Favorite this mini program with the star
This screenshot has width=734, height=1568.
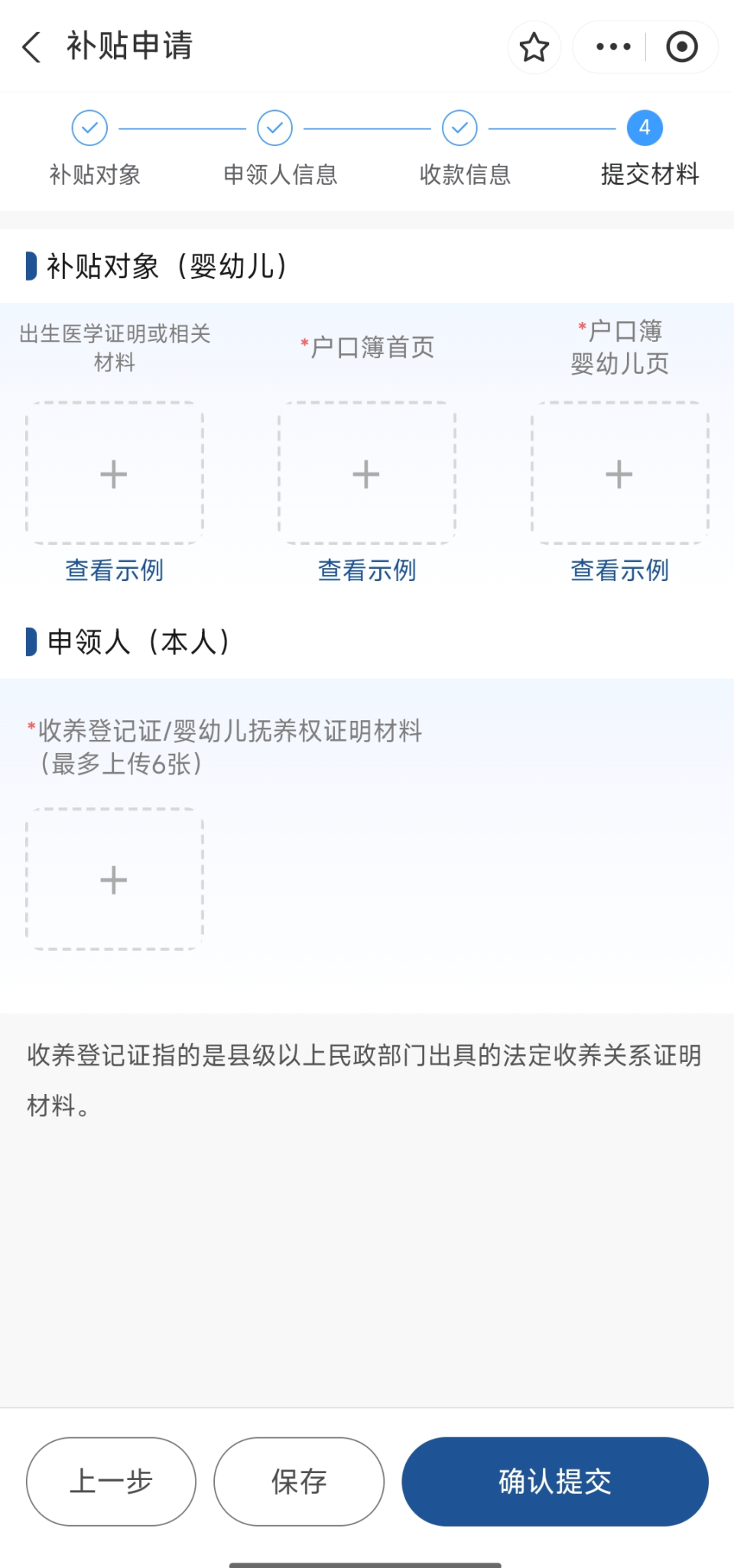[534, 47]
